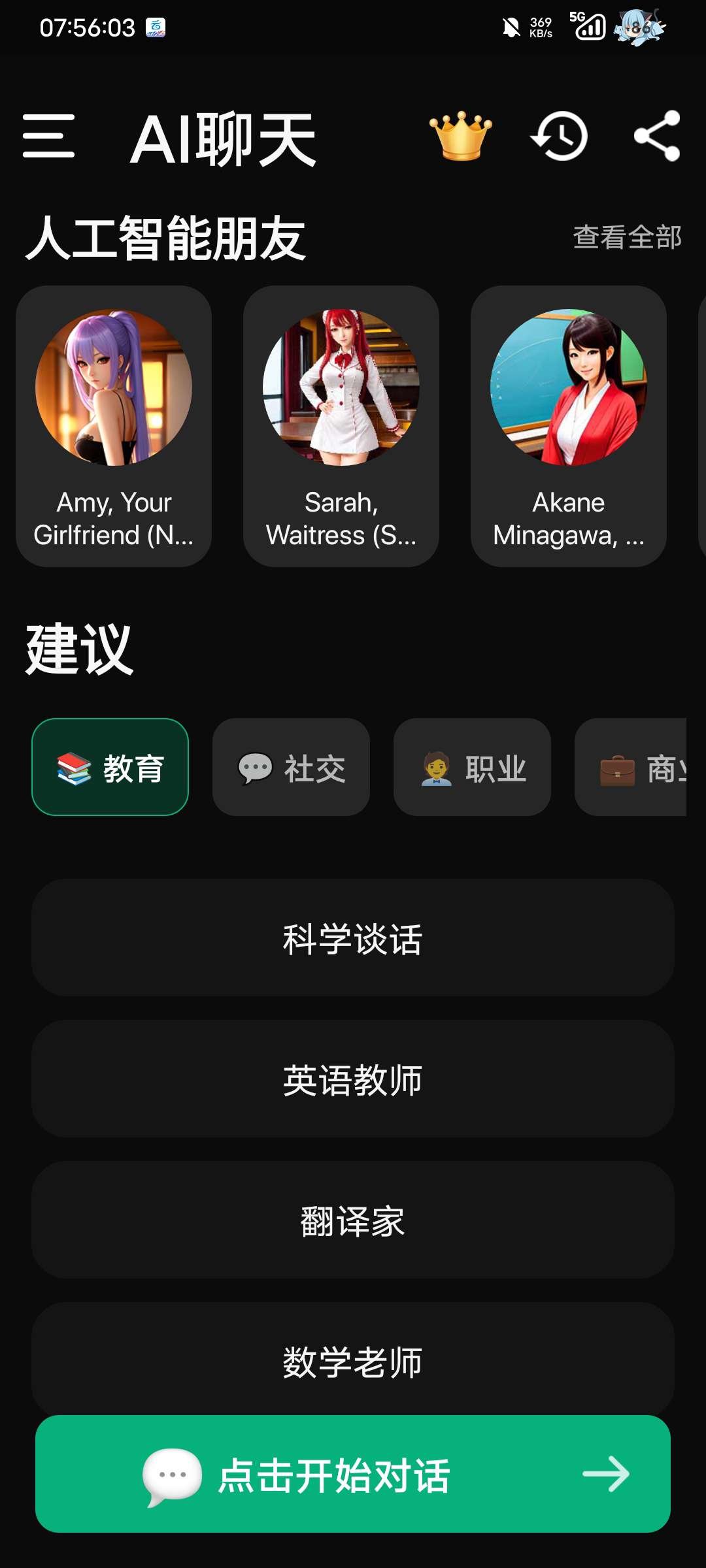Open Sarah the Waitress character card
706x1568 pixels.
(x=341, y=428)
